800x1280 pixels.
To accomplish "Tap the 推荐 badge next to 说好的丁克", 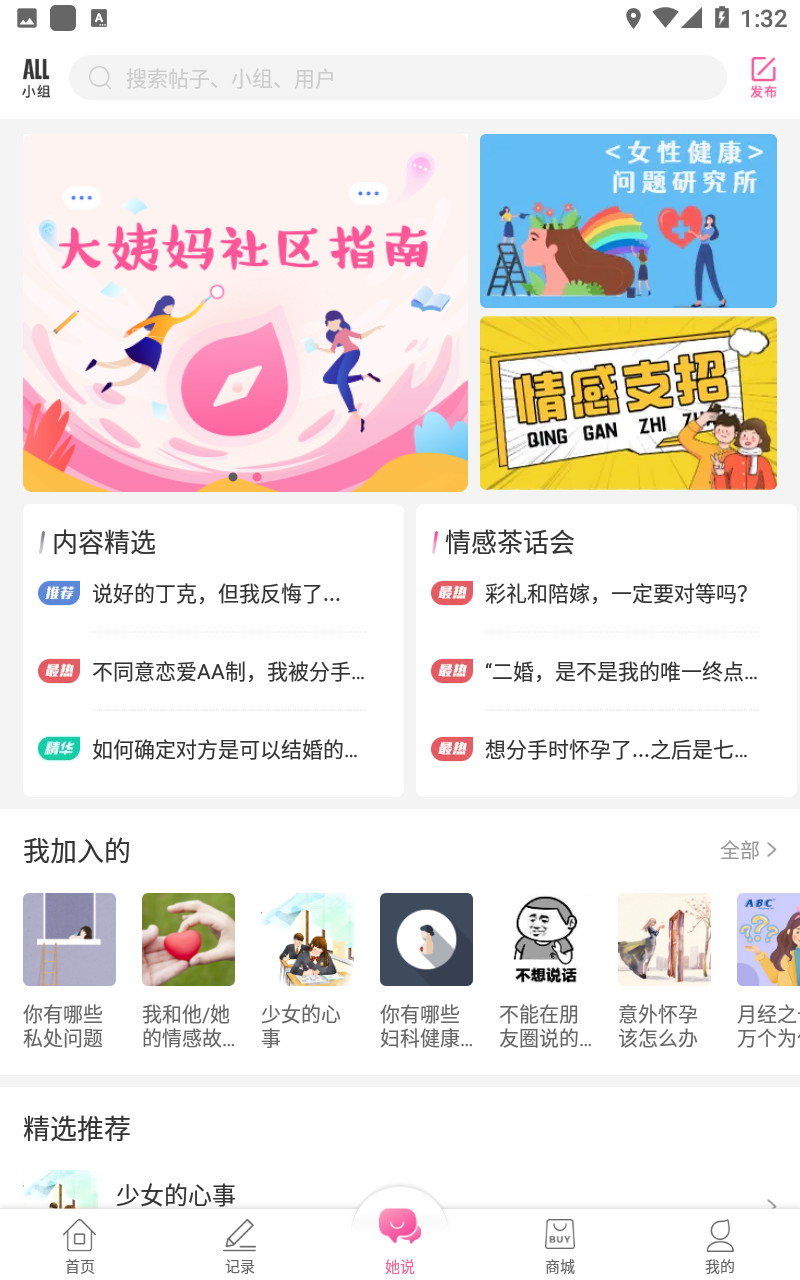I will 58,593.
